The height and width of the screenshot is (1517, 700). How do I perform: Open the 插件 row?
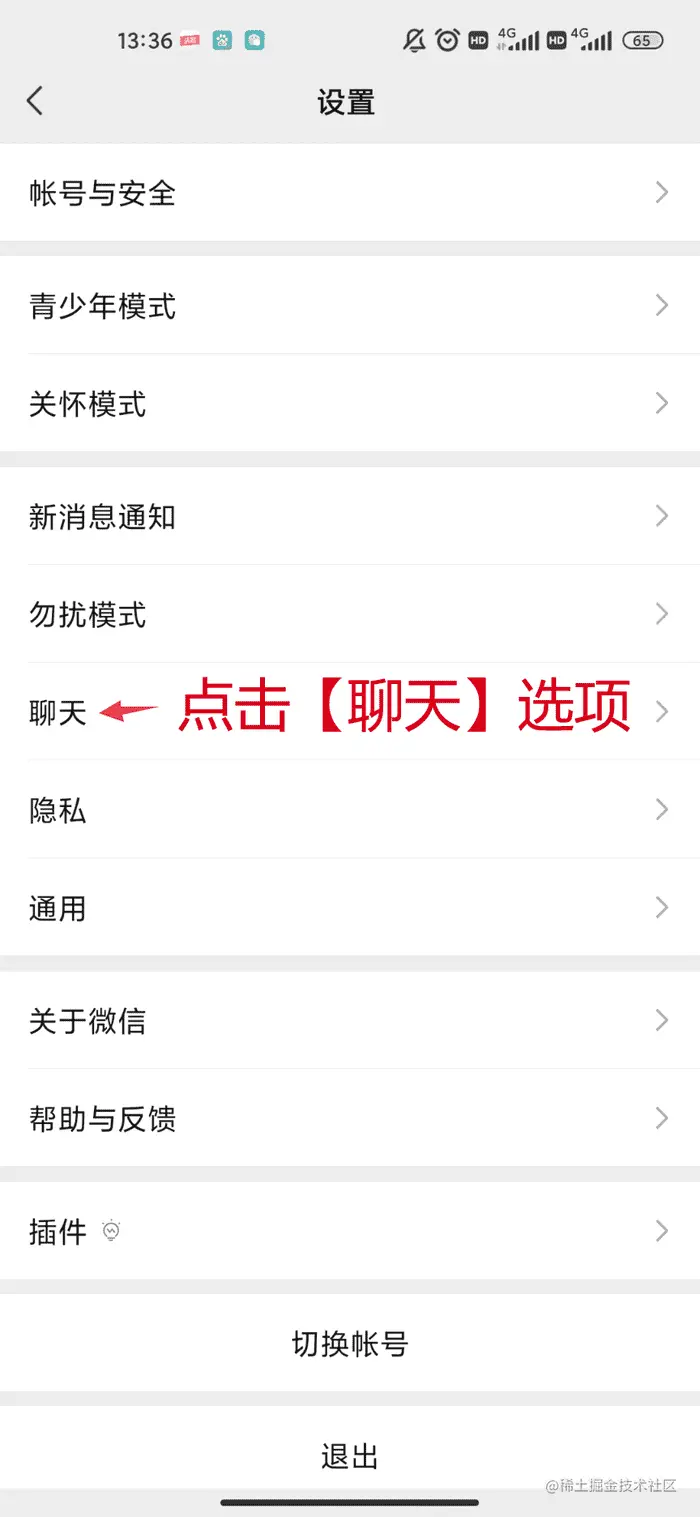(x=350, y=1231)
